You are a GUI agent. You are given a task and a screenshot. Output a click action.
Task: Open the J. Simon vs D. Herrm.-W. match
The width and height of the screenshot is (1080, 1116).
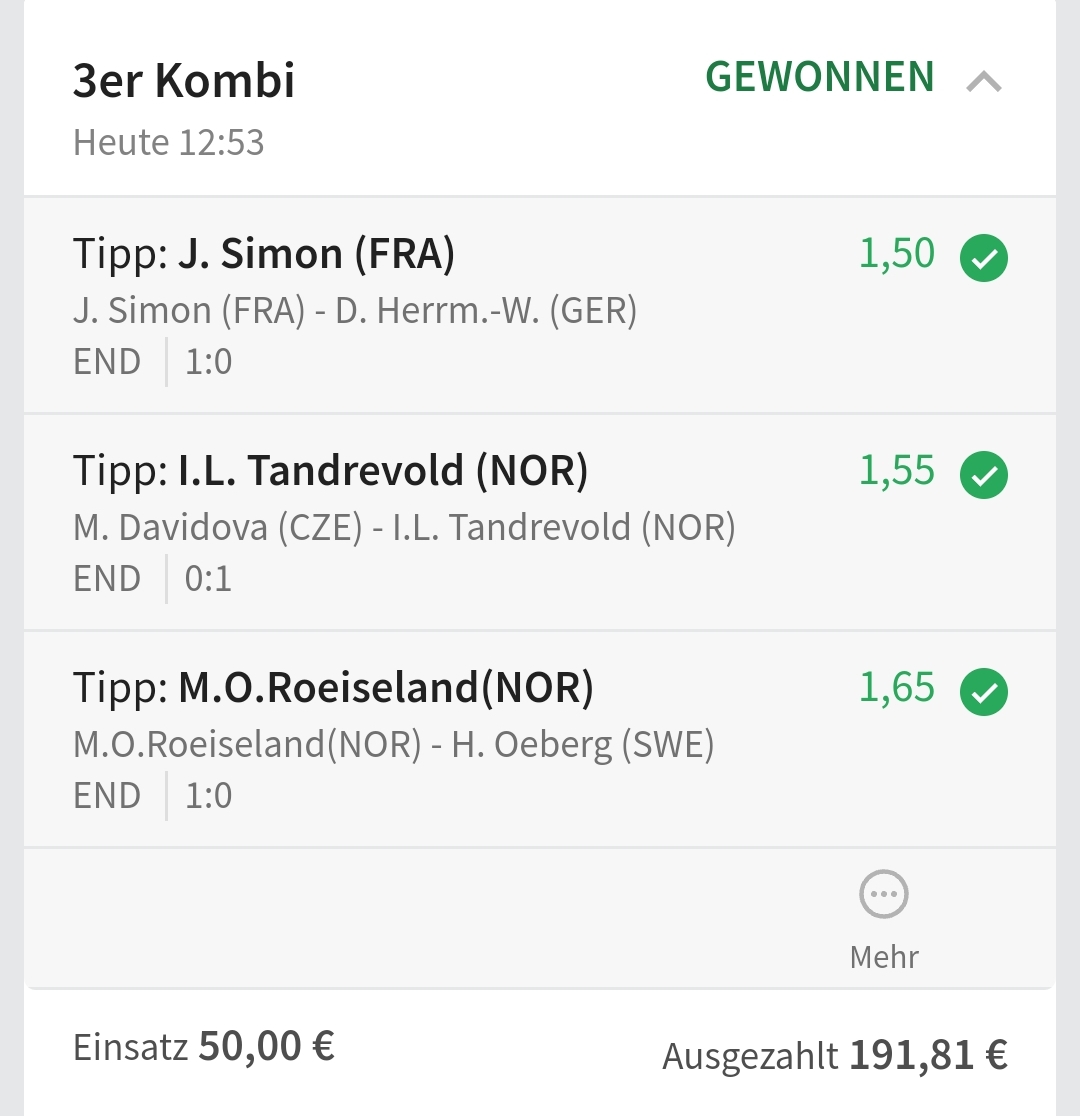[x=355, y=311]
